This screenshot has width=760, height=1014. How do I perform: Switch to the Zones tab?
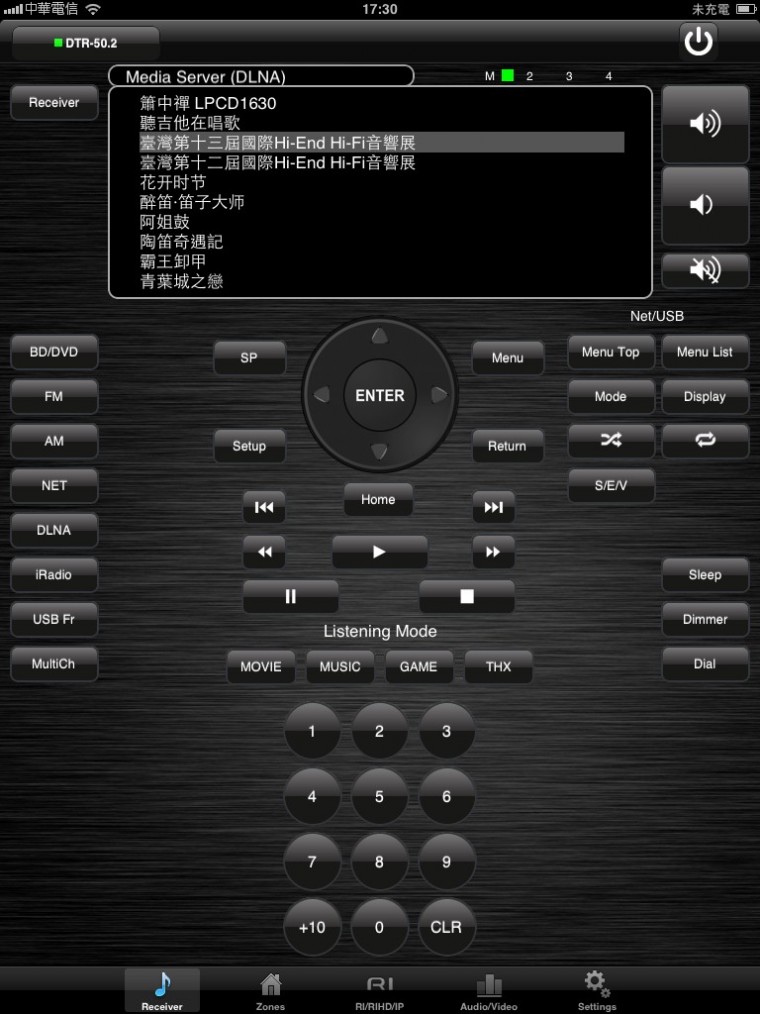tap(270, 988)
